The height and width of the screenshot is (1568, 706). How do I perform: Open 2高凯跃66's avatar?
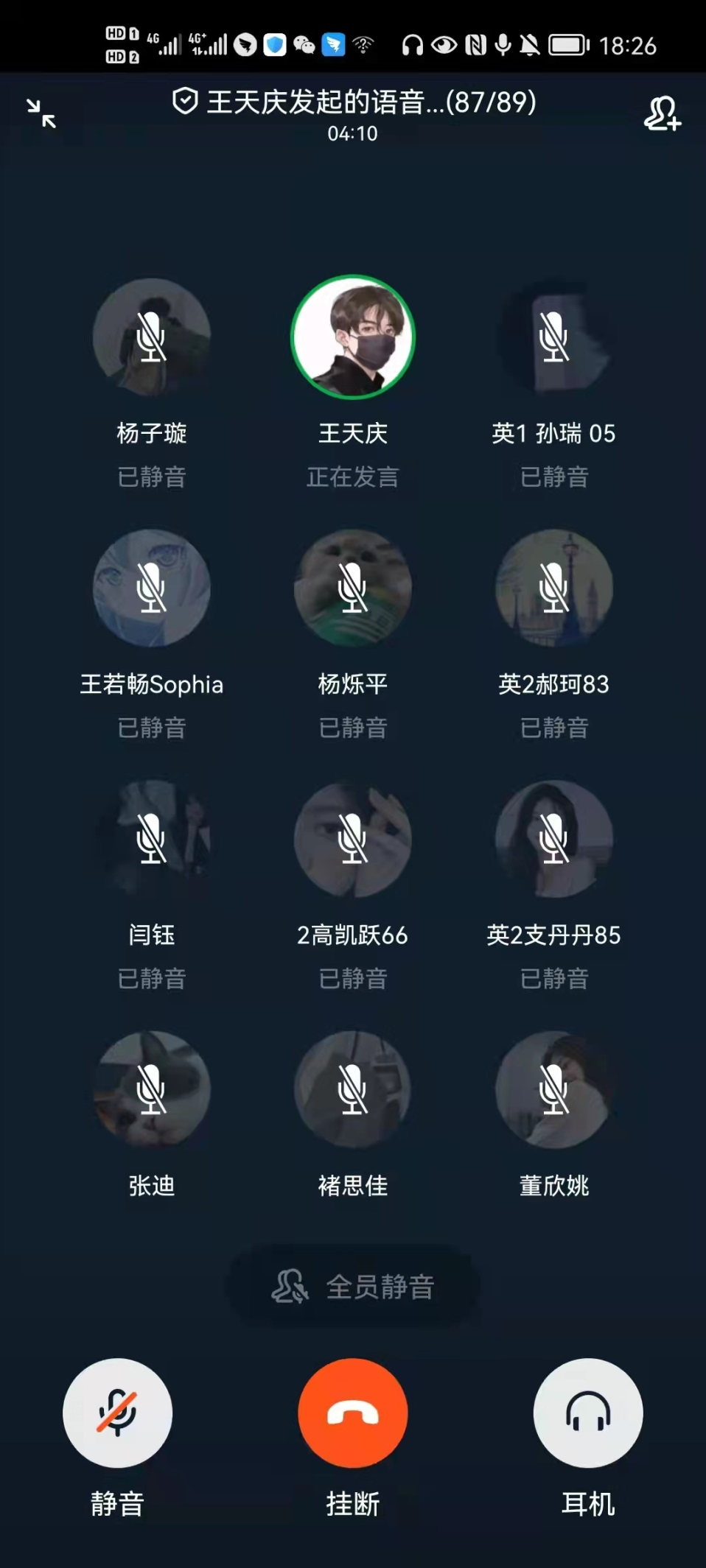pyautogui.click(x=352, y=838)
